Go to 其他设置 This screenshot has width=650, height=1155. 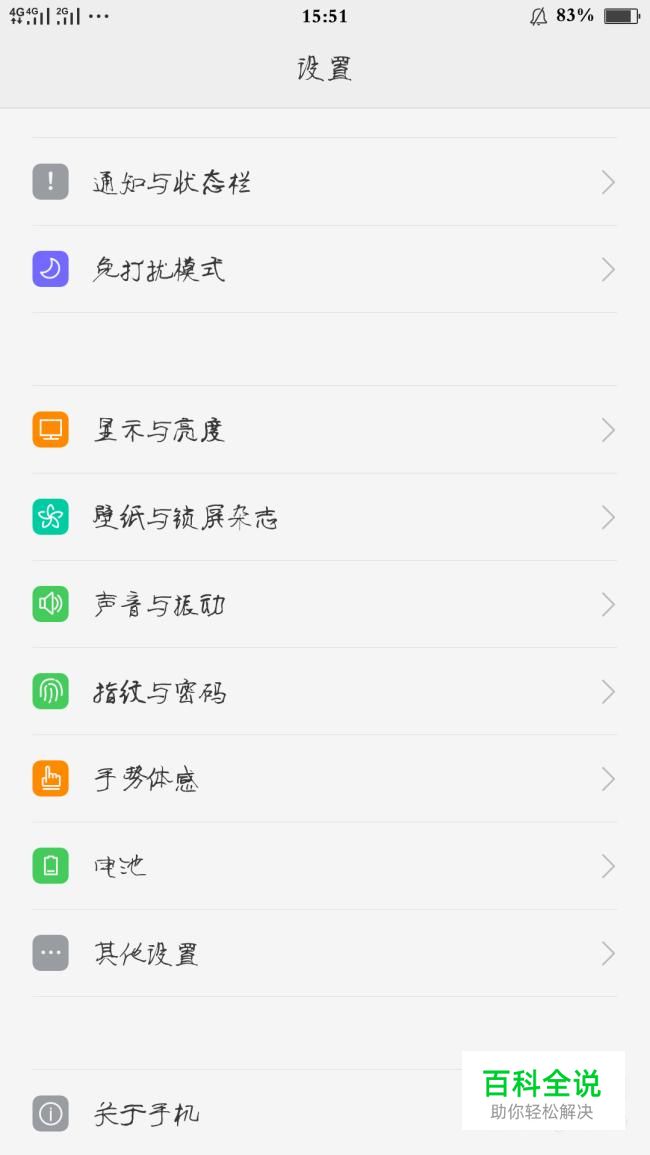(x=324, y=953)
